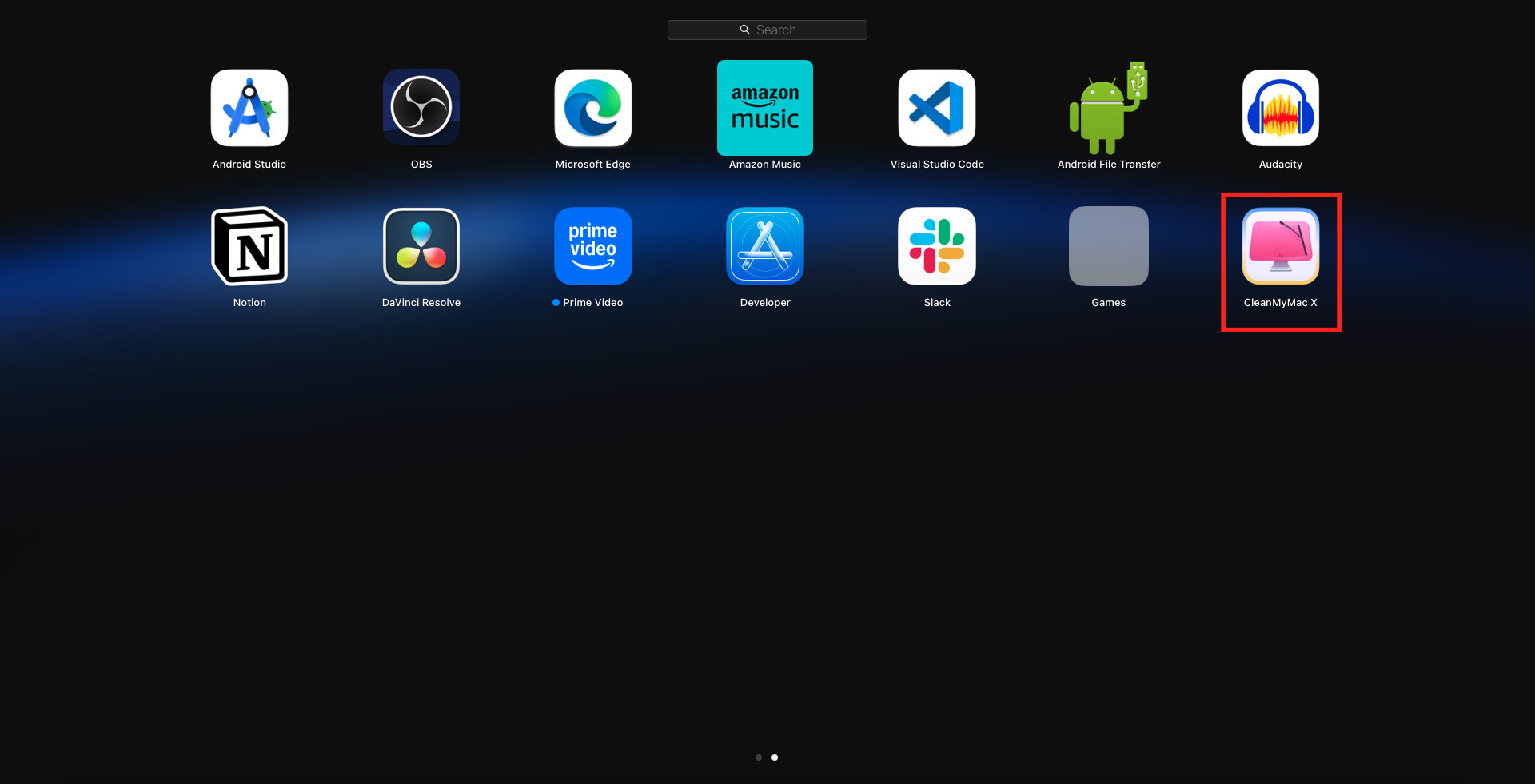Click the Launchpad search field
Viewport: 1535px width, 784px height.
[767, 30]
